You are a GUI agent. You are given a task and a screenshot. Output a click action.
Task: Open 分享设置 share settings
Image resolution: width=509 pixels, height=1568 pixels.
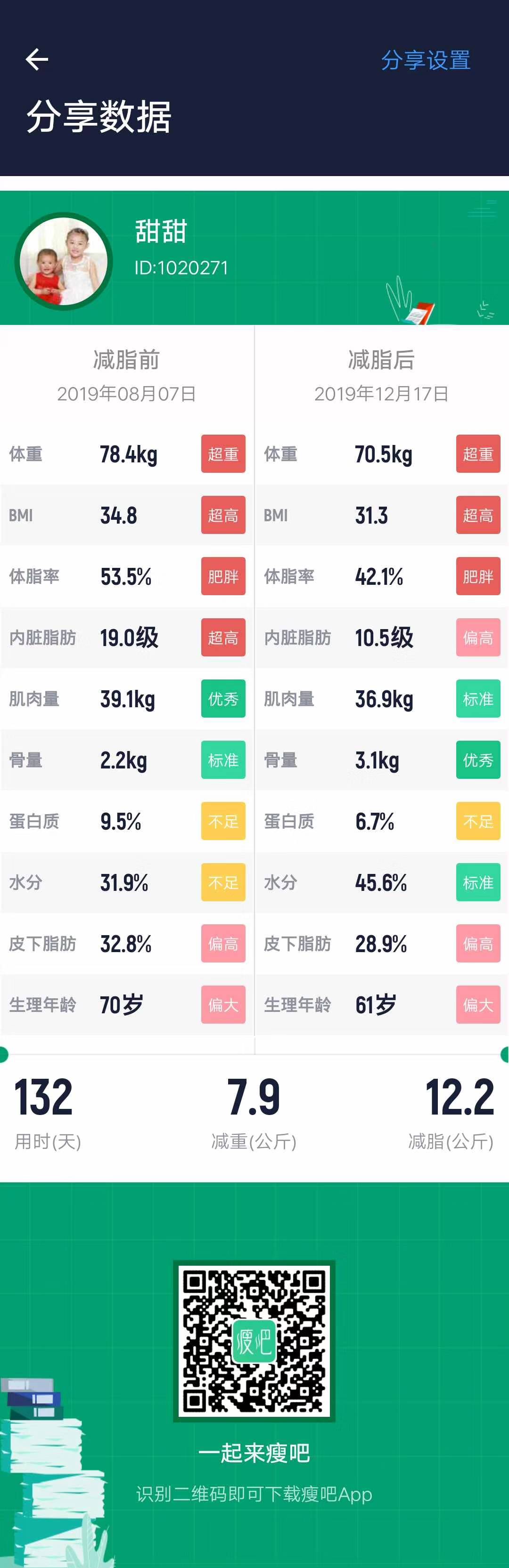(x=426, y=60)
